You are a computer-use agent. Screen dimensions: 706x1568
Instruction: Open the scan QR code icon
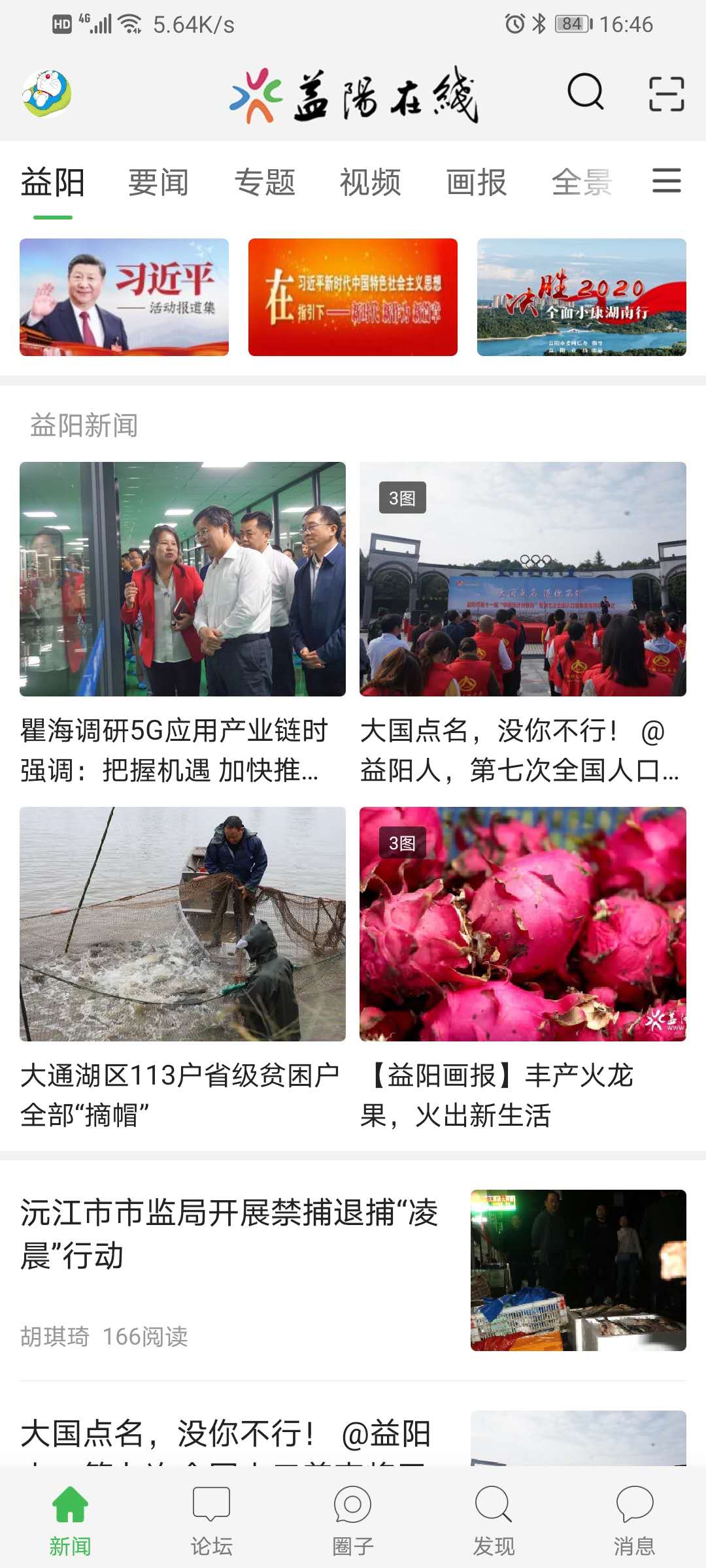pyautogui.click(x=666, y=93)
